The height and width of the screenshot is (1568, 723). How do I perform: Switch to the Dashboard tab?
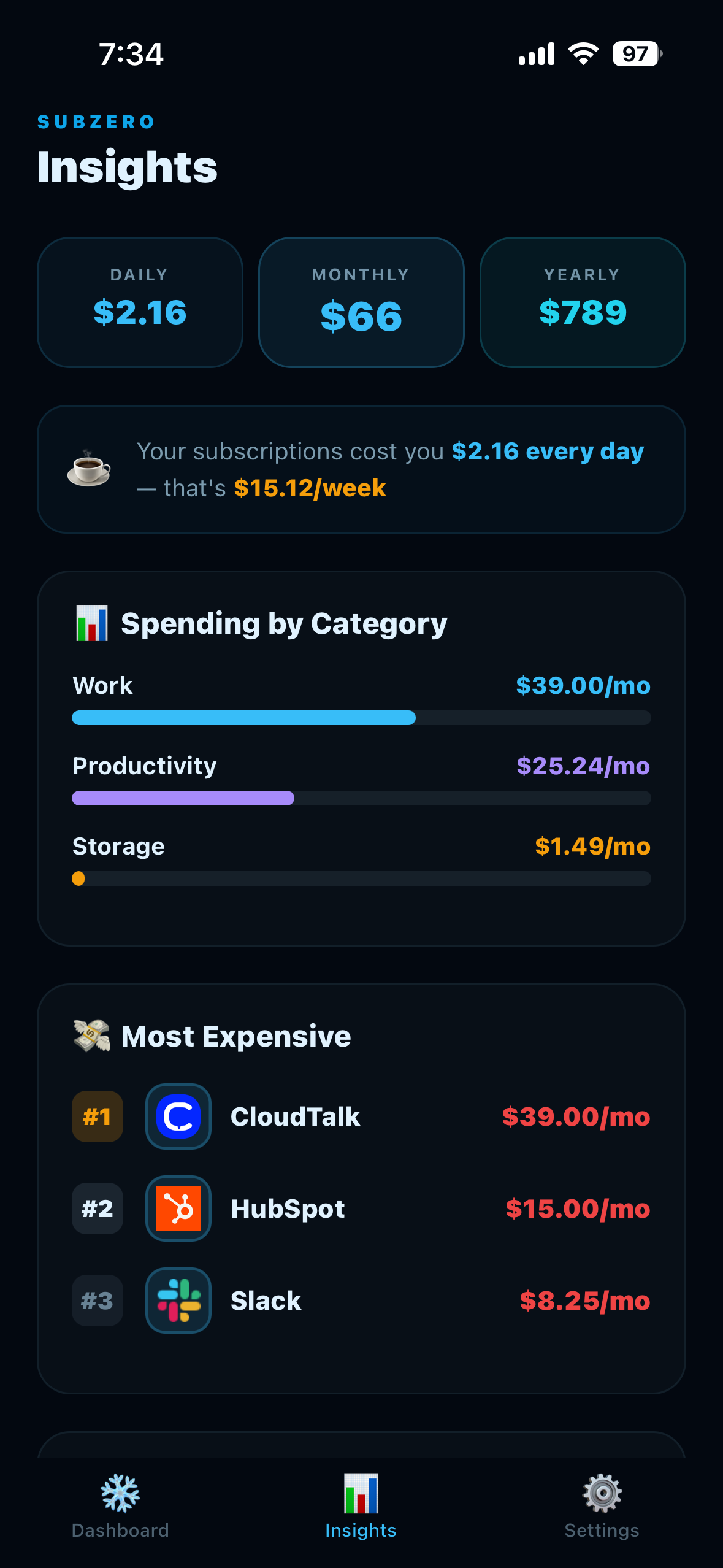point(120,1507)
